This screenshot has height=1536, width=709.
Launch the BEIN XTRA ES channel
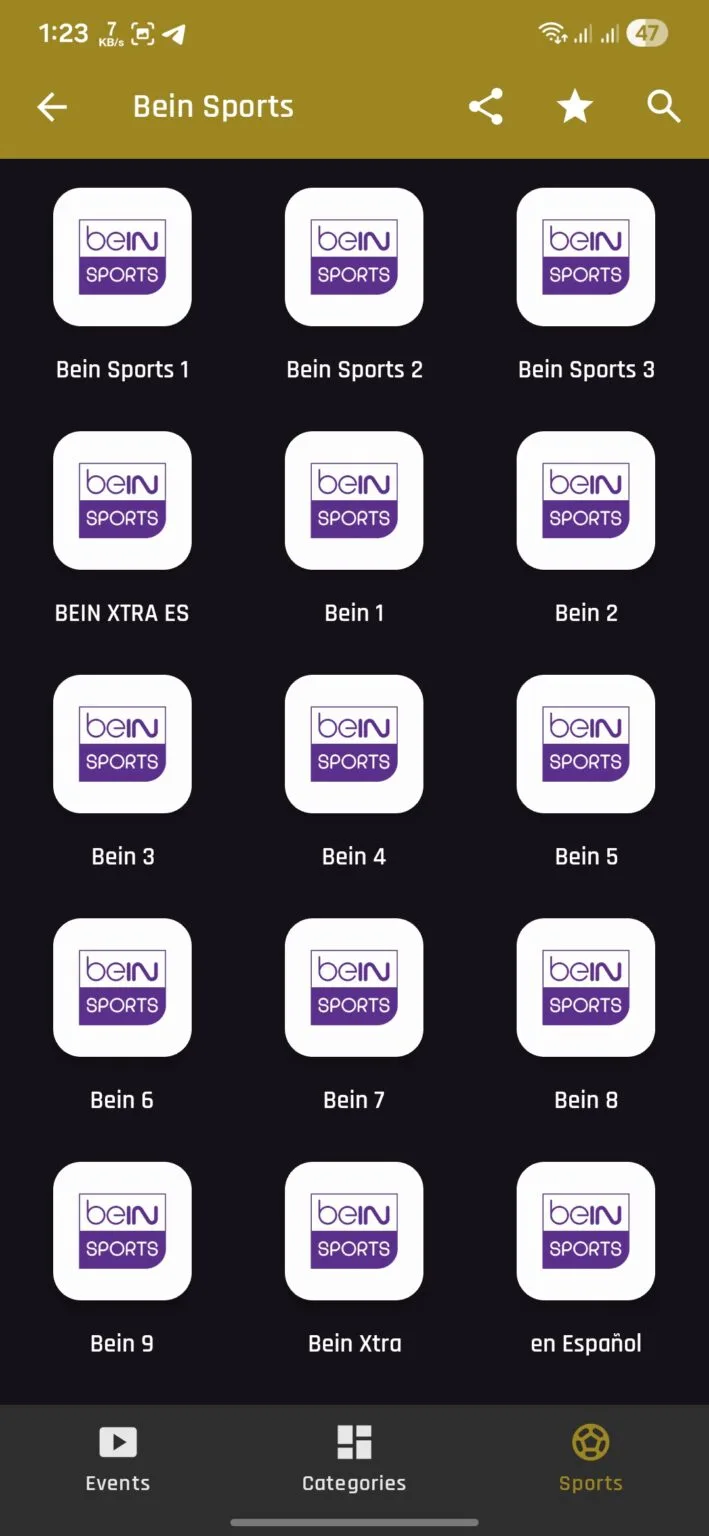pyautogui.click(x=122, y=500)
